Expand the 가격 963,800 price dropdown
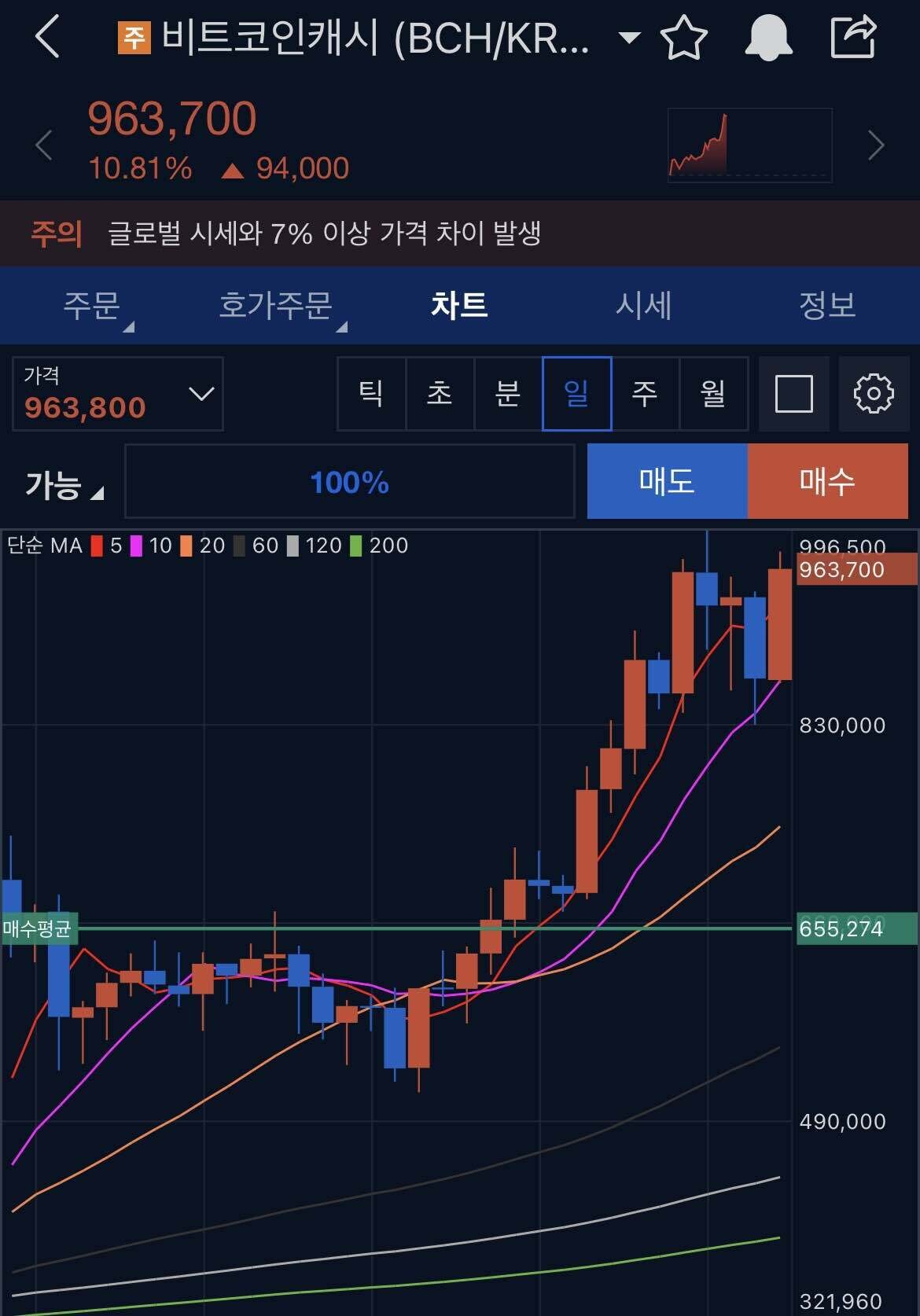This screenshot has height=1316, width=920. [118, 395]
